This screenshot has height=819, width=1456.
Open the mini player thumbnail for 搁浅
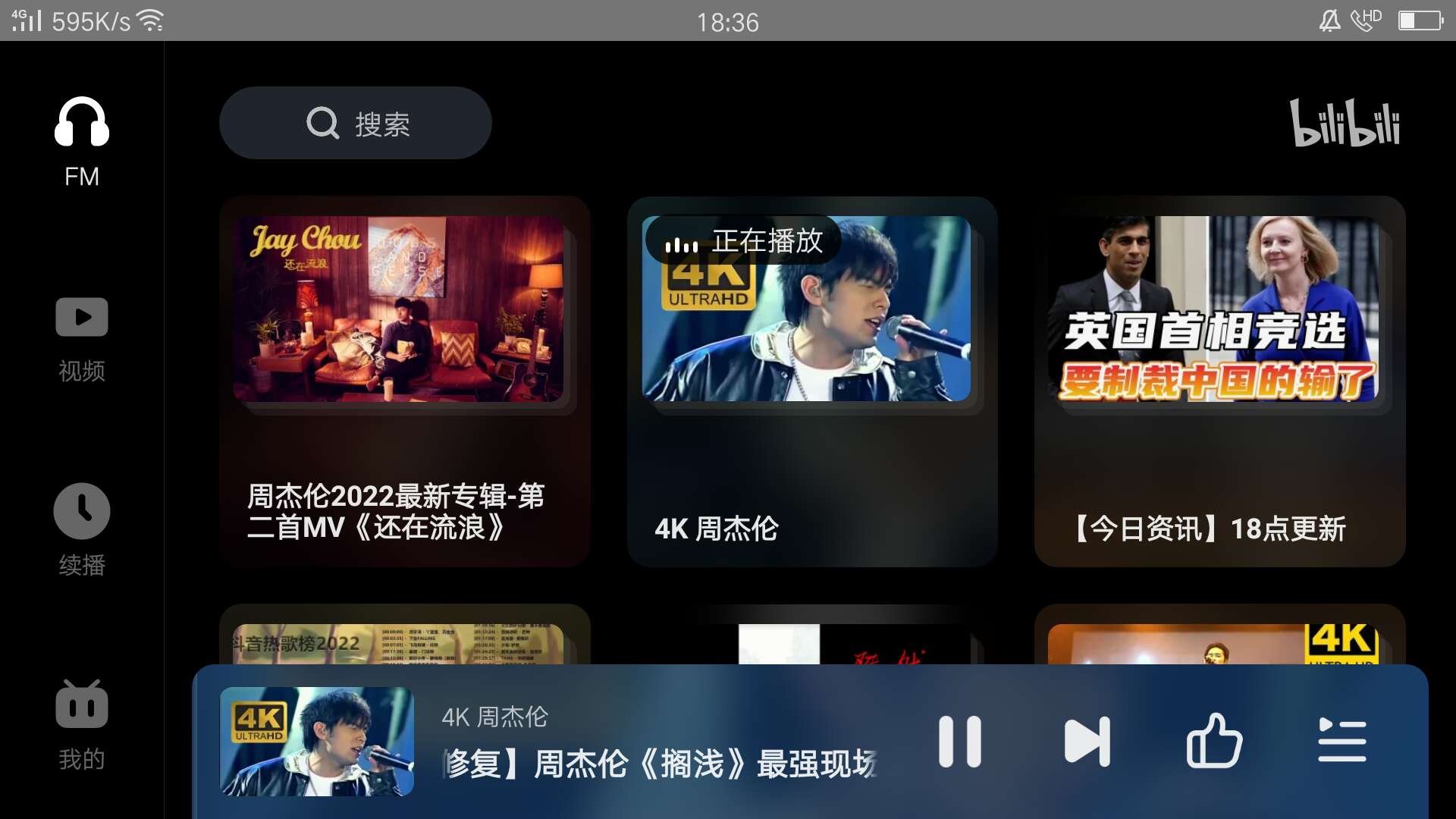click(x=317, y=742)
